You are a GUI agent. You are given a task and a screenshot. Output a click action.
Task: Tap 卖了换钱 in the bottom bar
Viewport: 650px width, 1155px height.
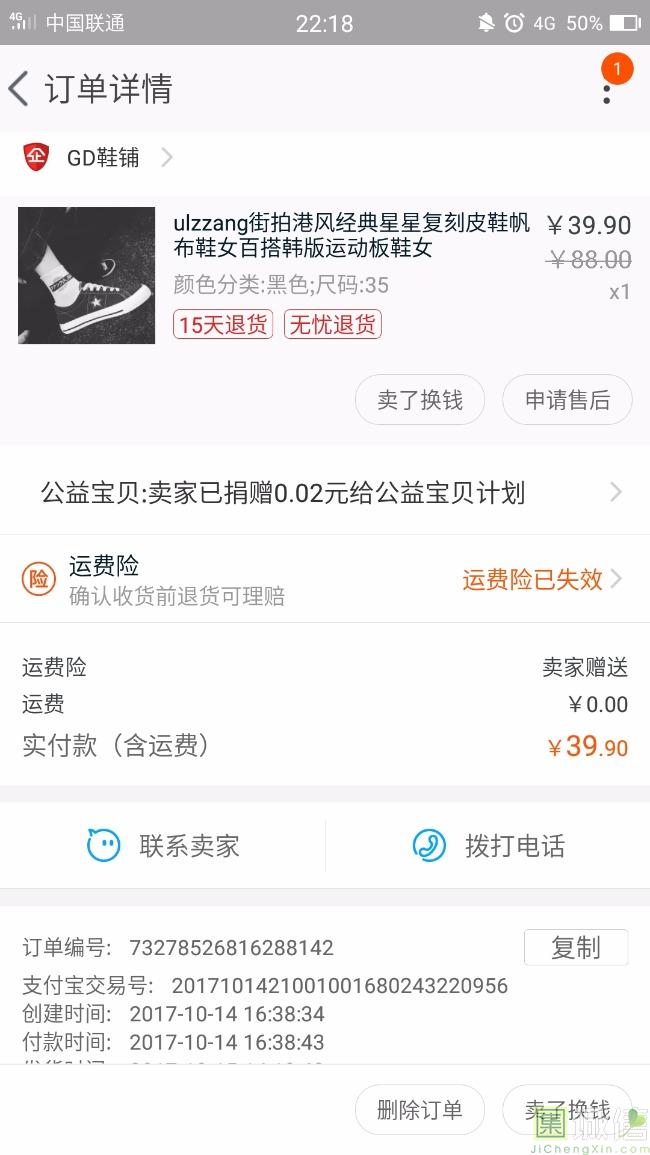[567, 1109]
